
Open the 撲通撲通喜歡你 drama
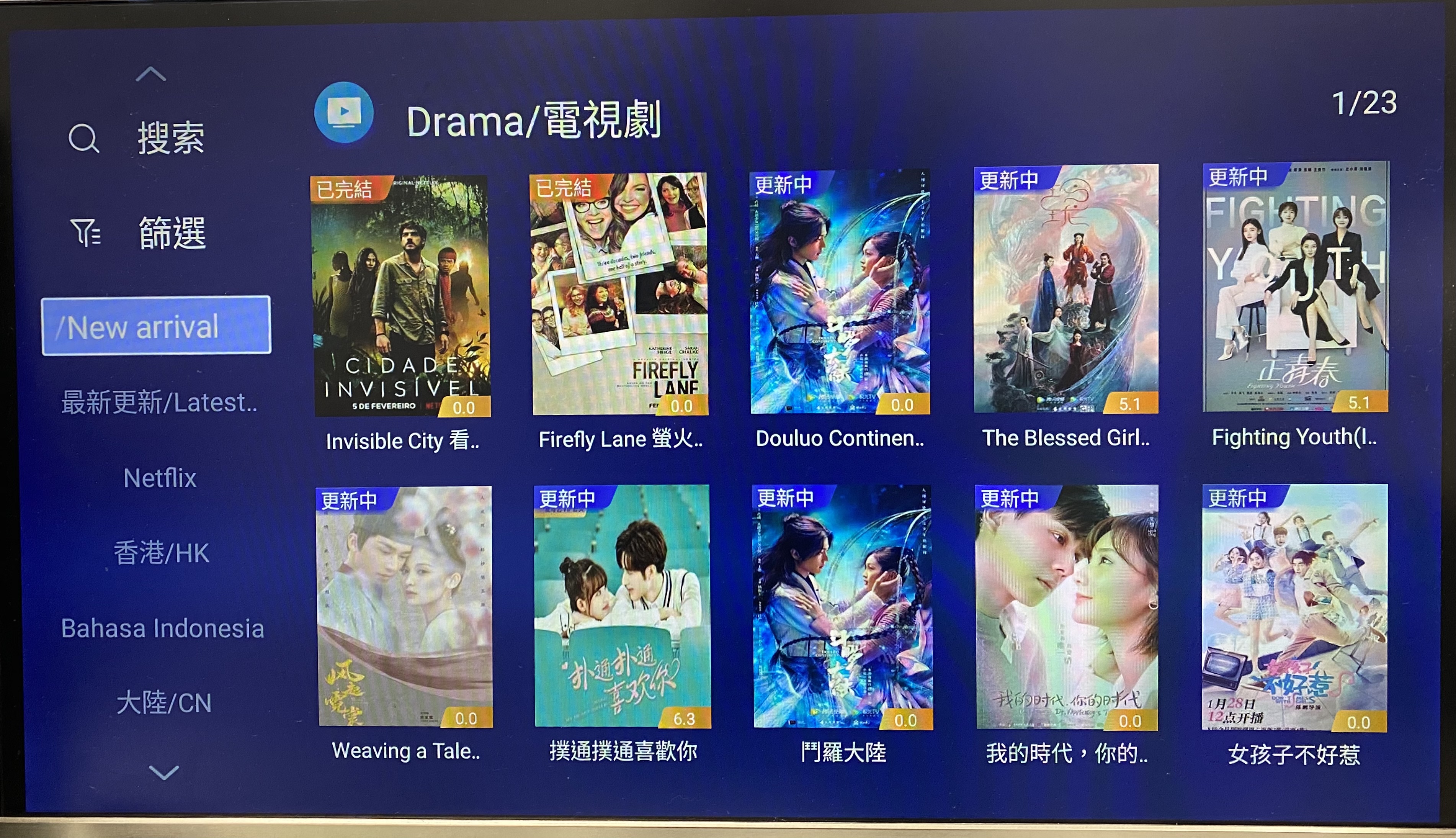pyautogui.click(x=623, y=607)
